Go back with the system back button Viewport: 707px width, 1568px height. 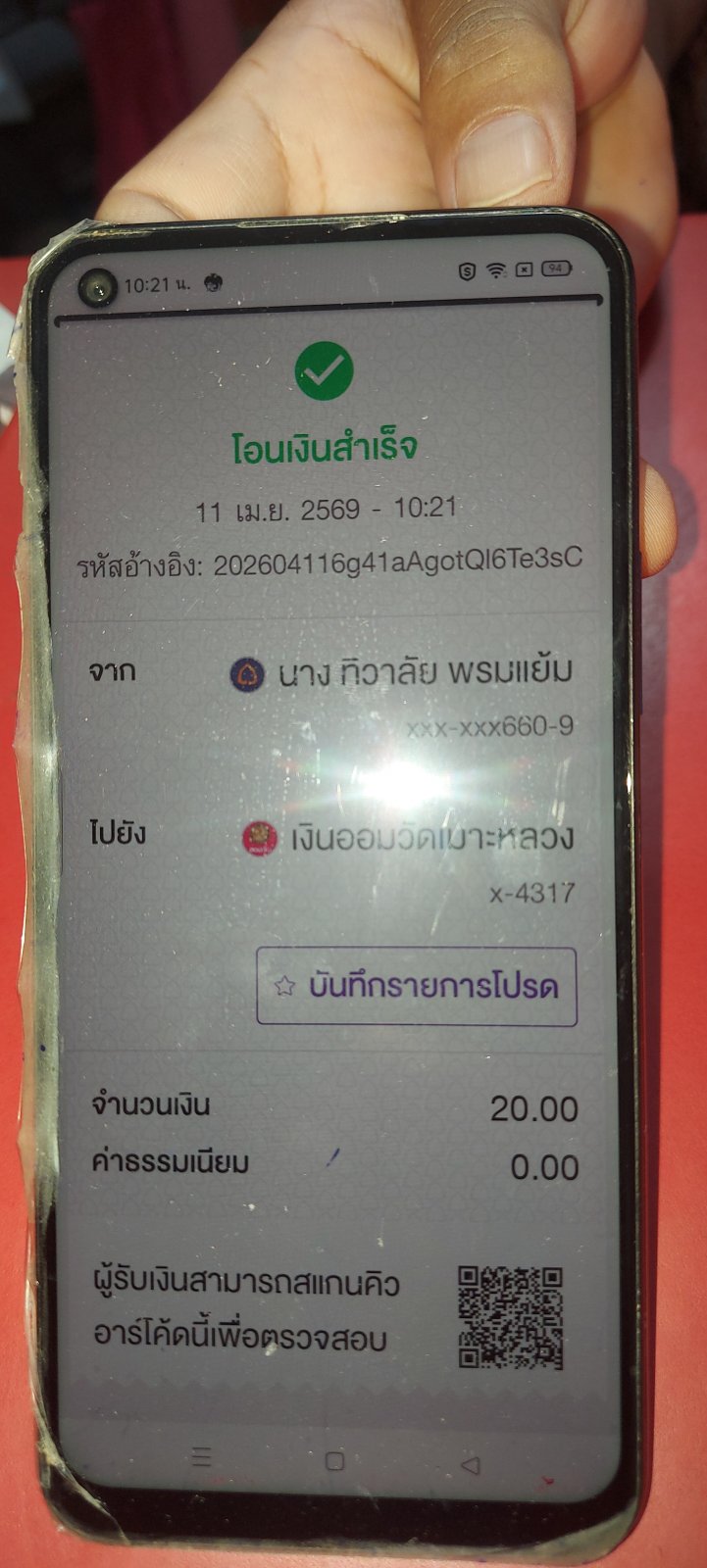471,1465
